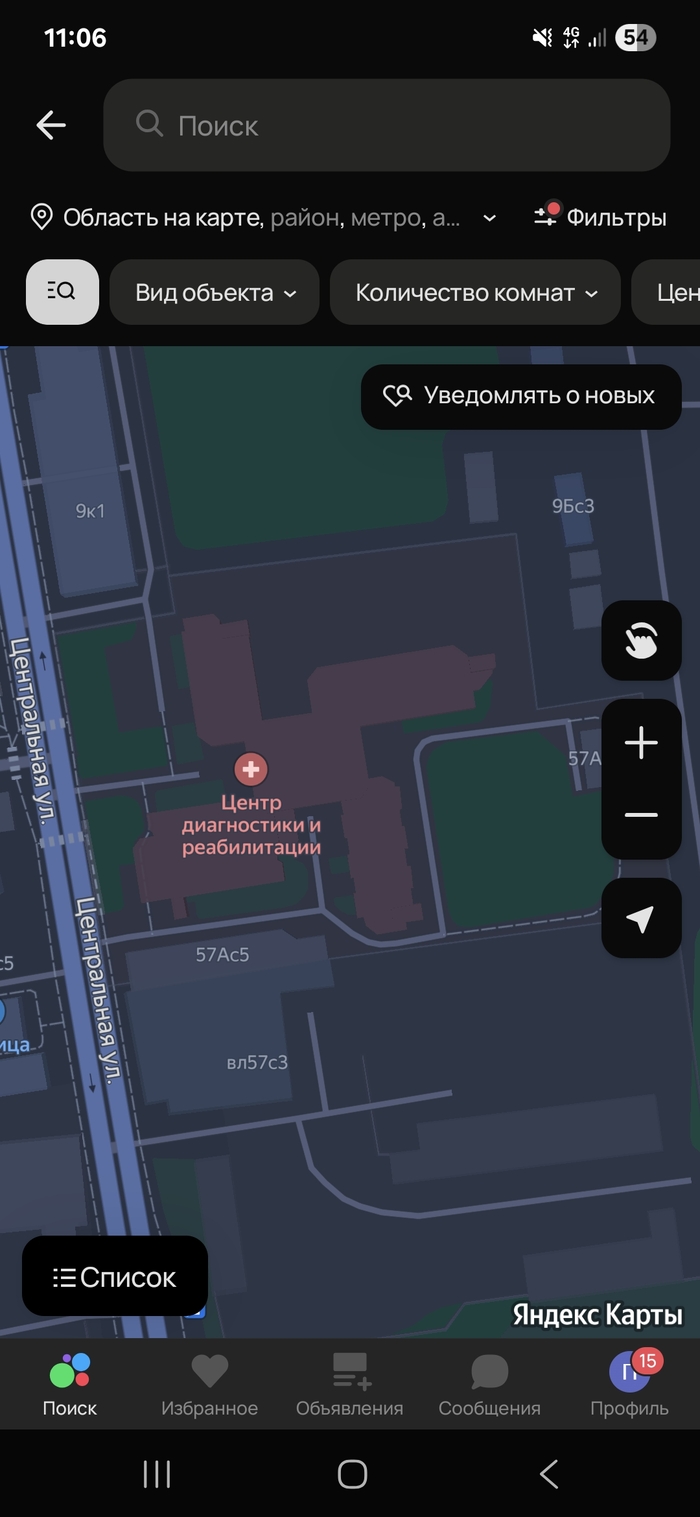Screen dimensions: 700x1517
Task: Open the saved searches list icon chip
Action: 62,292
